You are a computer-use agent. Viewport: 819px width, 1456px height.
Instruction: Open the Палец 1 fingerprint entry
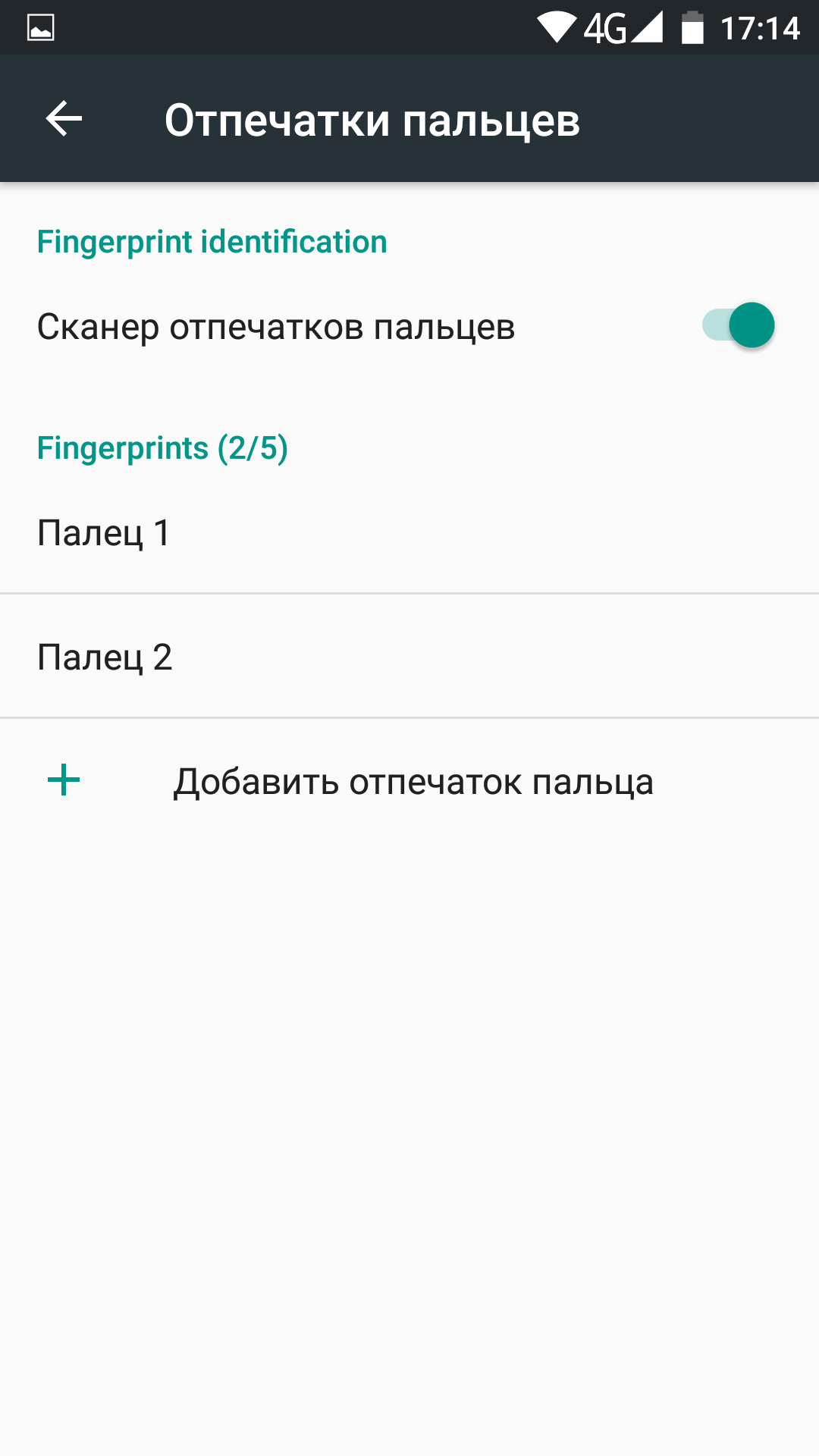(x=409, y=532)
